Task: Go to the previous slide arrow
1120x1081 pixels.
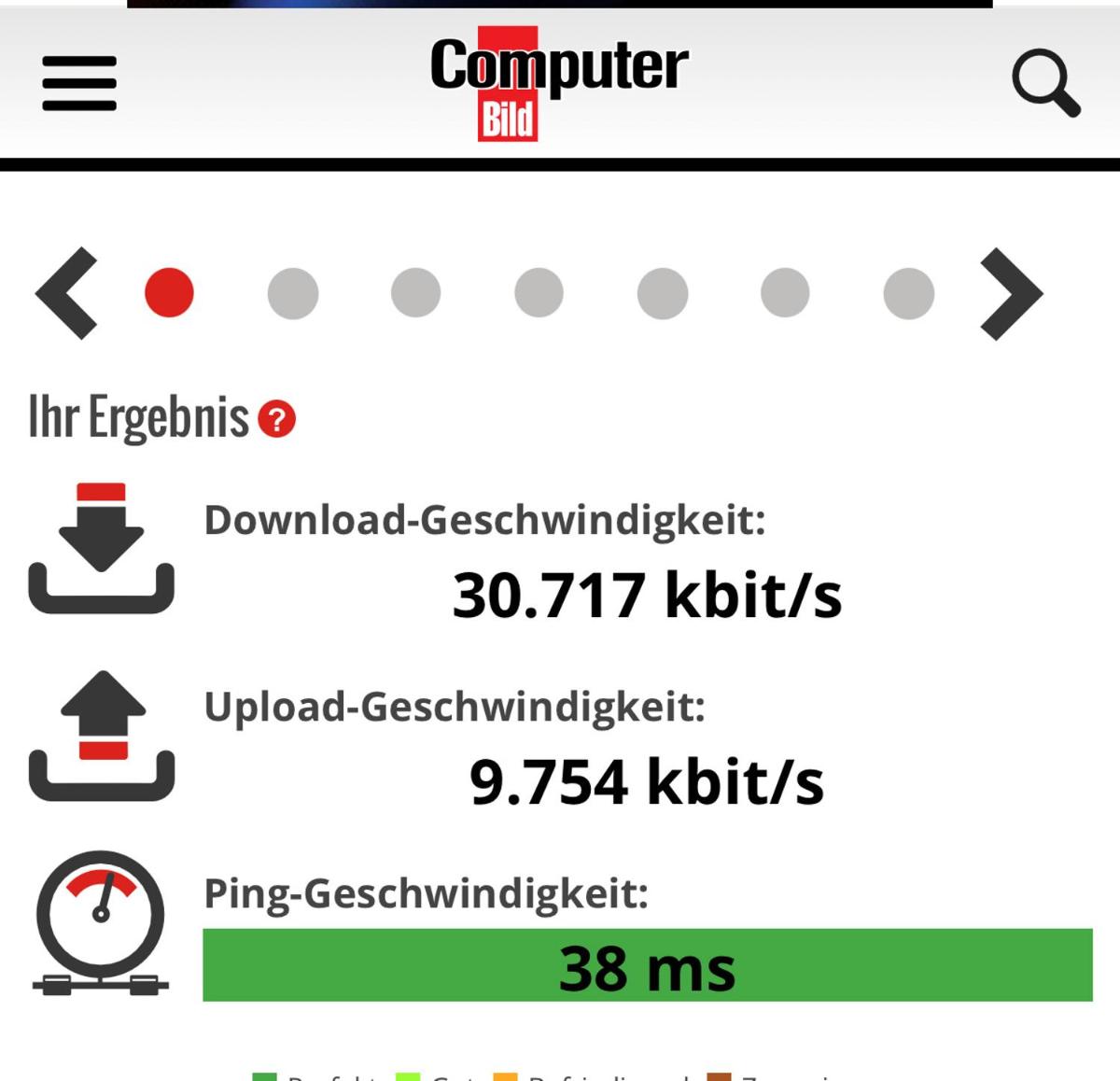Action: pyautogui.click(x=67, y=293)
